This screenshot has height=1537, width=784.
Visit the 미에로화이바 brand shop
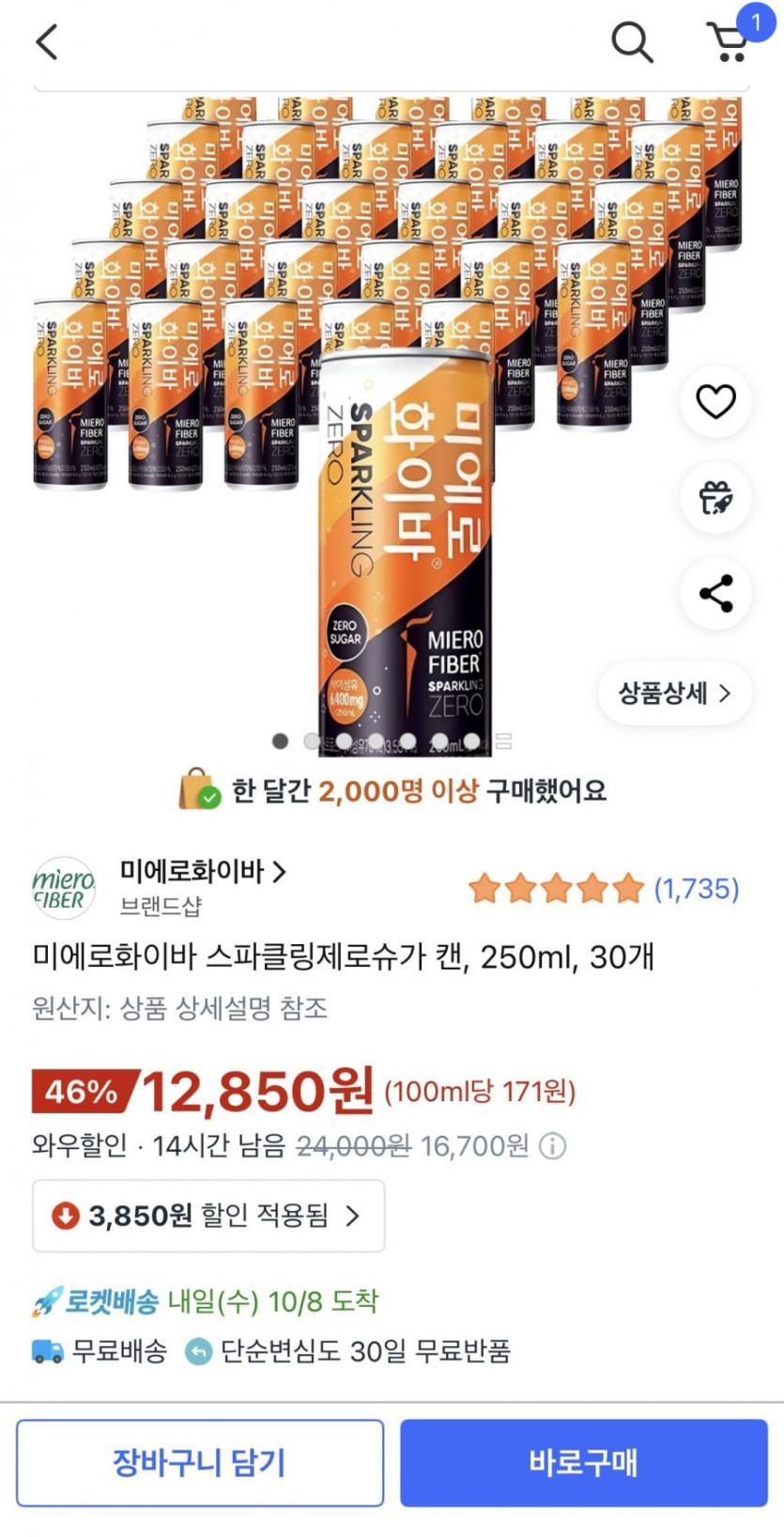(x=202, y=872)
